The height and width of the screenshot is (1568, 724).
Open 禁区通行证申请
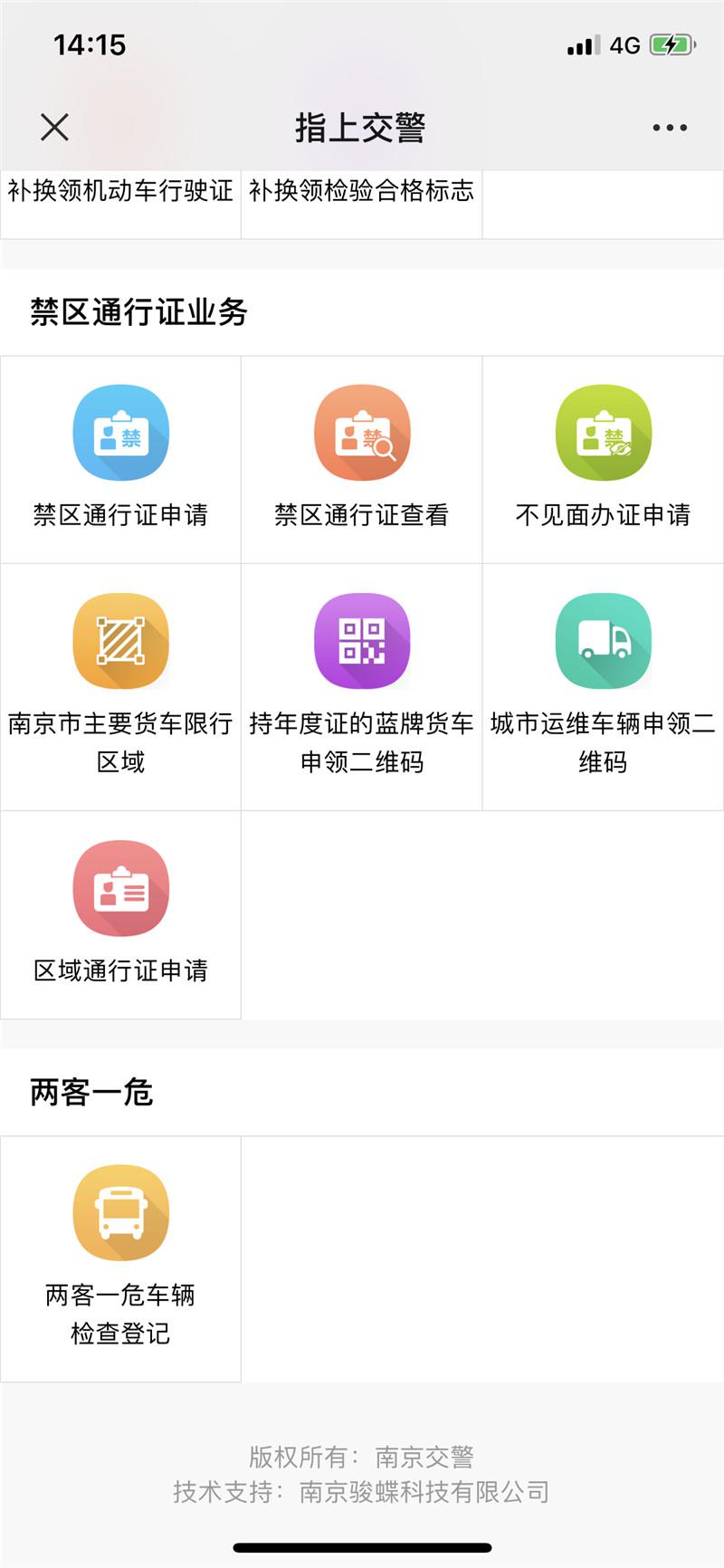(x=120, y=459)
